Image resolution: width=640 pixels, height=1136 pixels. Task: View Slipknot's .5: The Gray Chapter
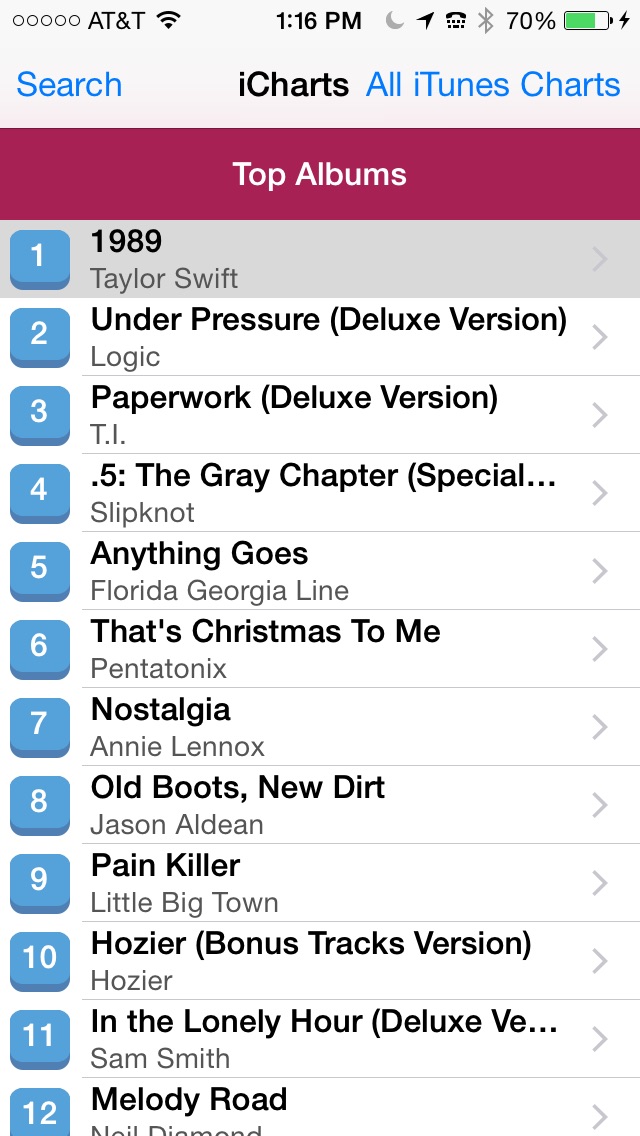pyautogui.click(x=320, y=493)
